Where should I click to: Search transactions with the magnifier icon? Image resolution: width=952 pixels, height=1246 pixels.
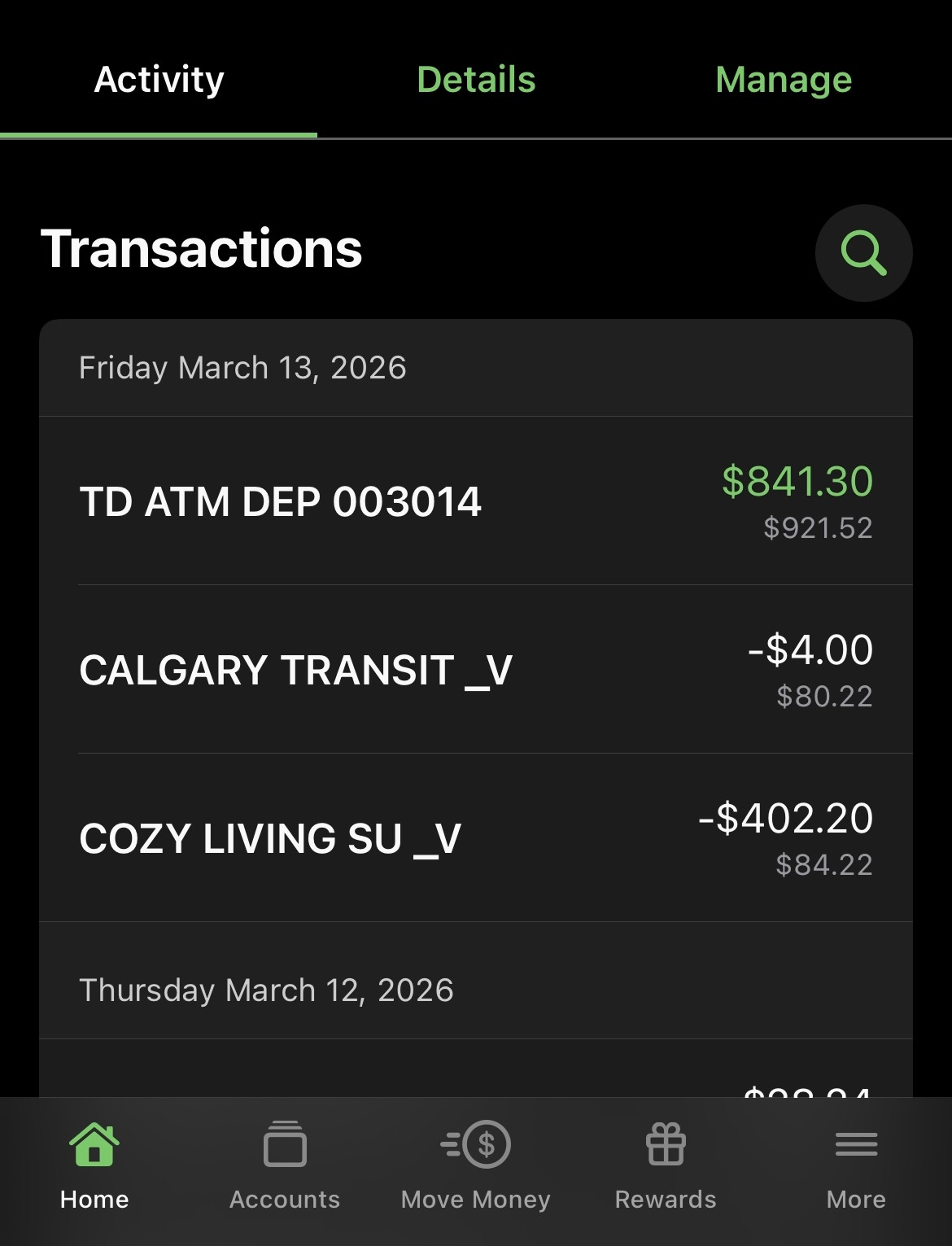point(863,253)
